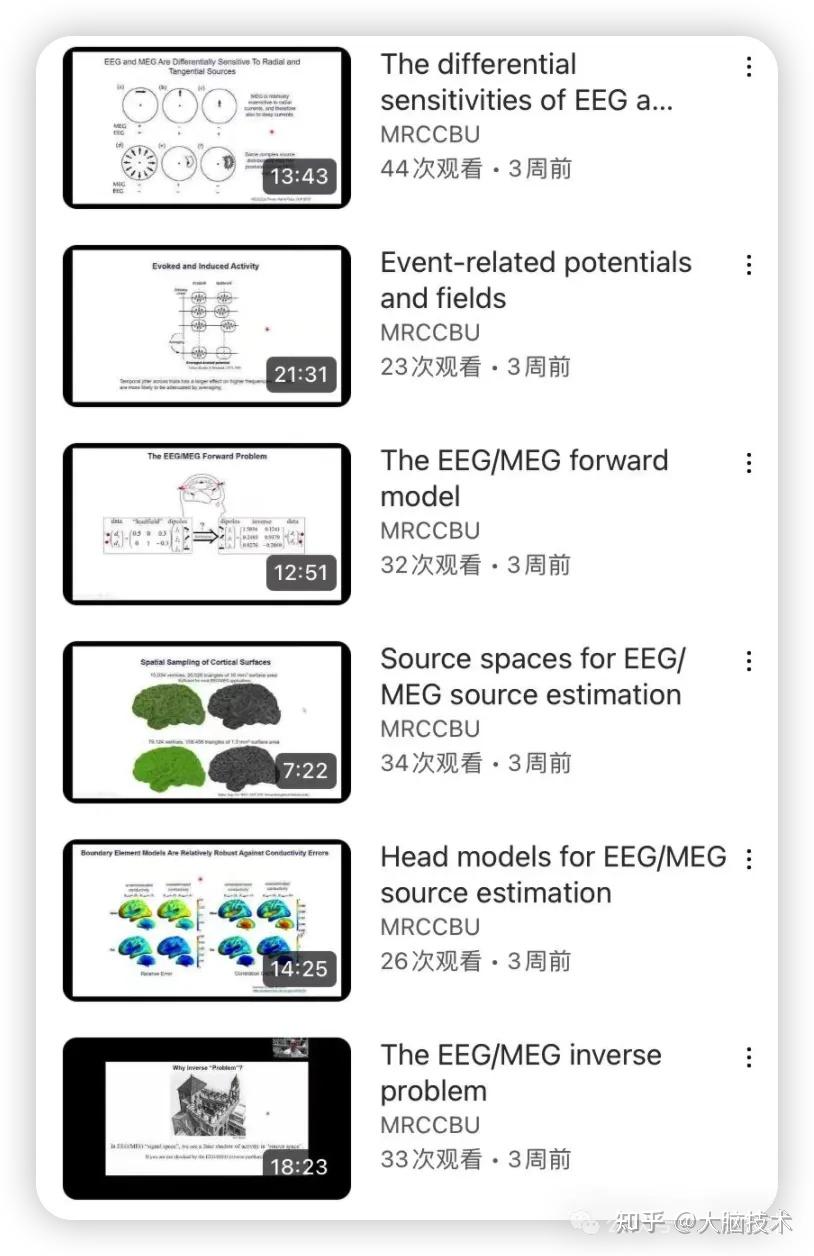
Task: Click MRCCBU below the inverse problem video
Action: pyautogui.click(x=430, y=1125)
